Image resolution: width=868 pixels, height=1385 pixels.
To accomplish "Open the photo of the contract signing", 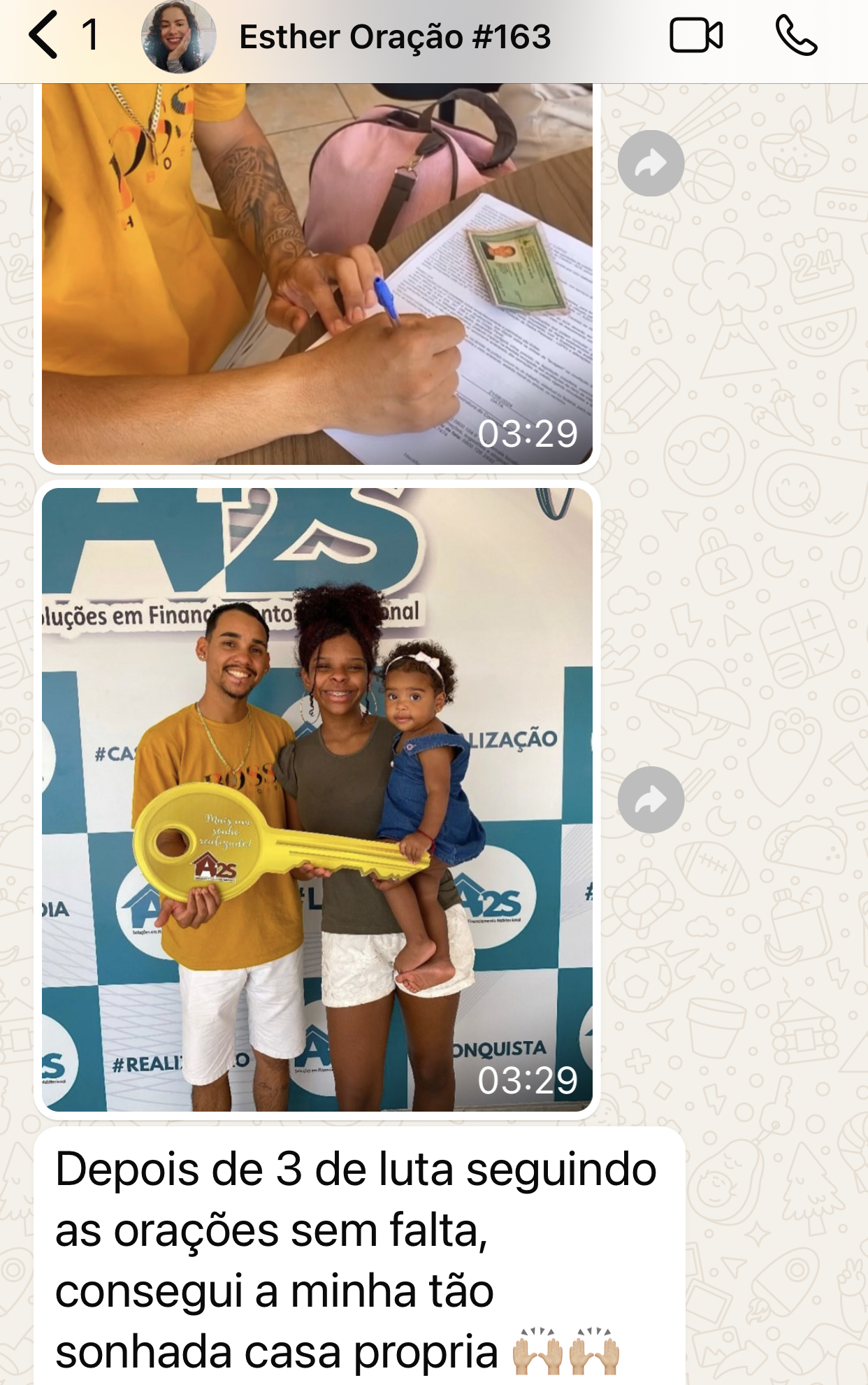I will point(317,273).
